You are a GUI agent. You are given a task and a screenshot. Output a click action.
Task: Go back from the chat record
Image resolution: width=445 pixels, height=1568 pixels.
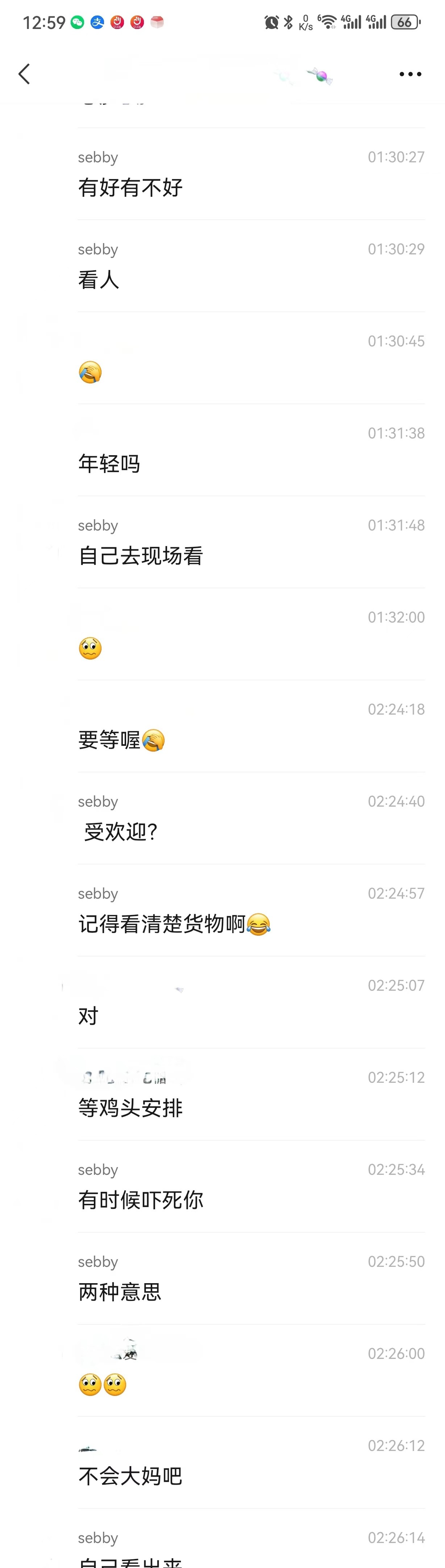[24, 74]
